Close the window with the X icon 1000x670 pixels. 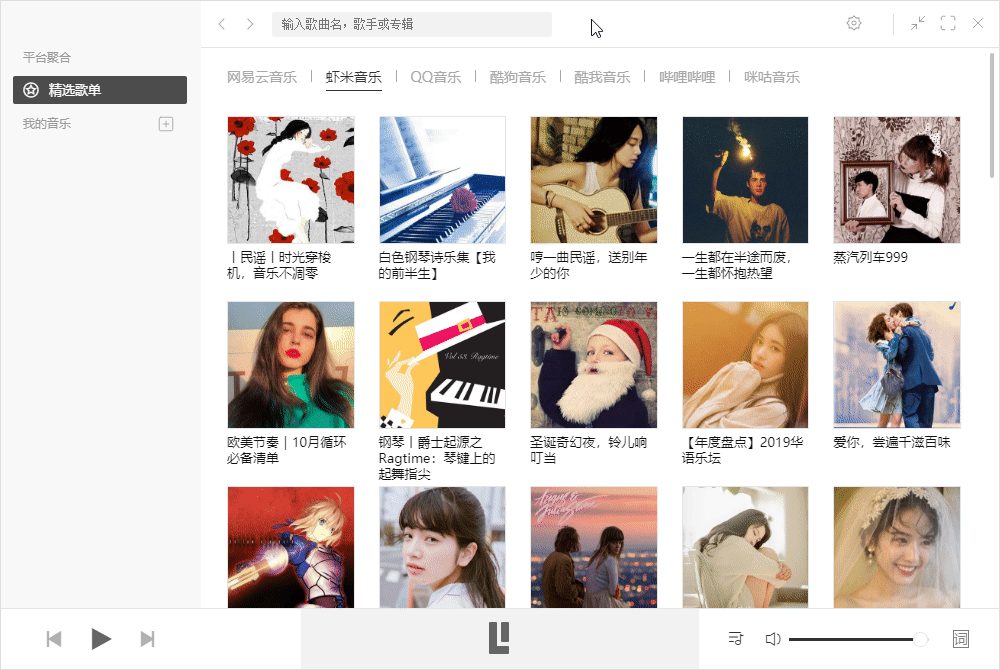coord(978,23)
